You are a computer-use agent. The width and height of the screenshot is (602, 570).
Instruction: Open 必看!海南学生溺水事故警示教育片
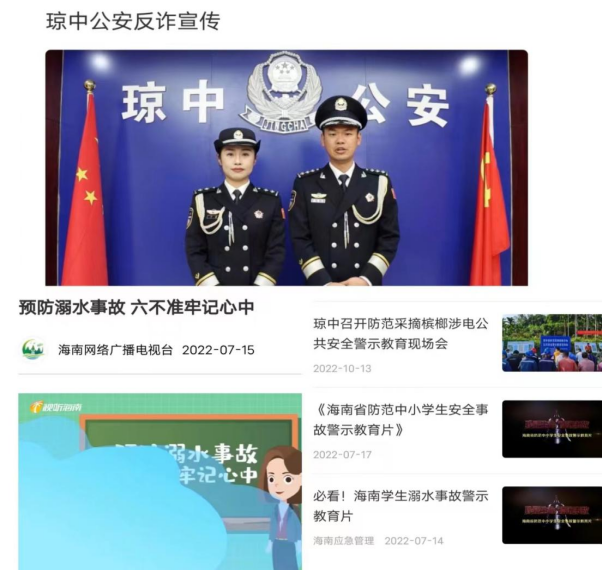point(401,506)
